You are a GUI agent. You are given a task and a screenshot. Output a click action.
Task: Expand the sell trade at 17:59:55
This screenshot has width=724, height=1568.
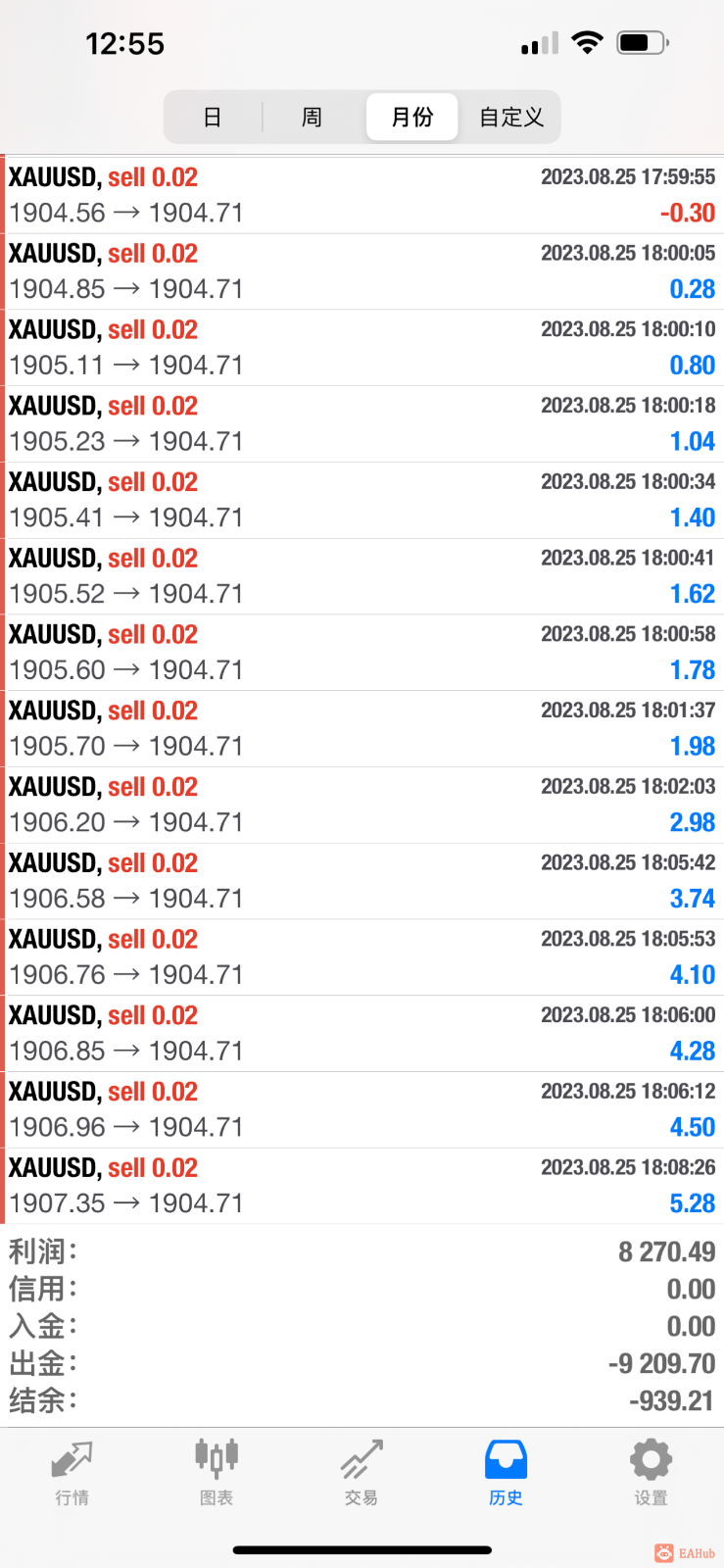click(362, 195)
